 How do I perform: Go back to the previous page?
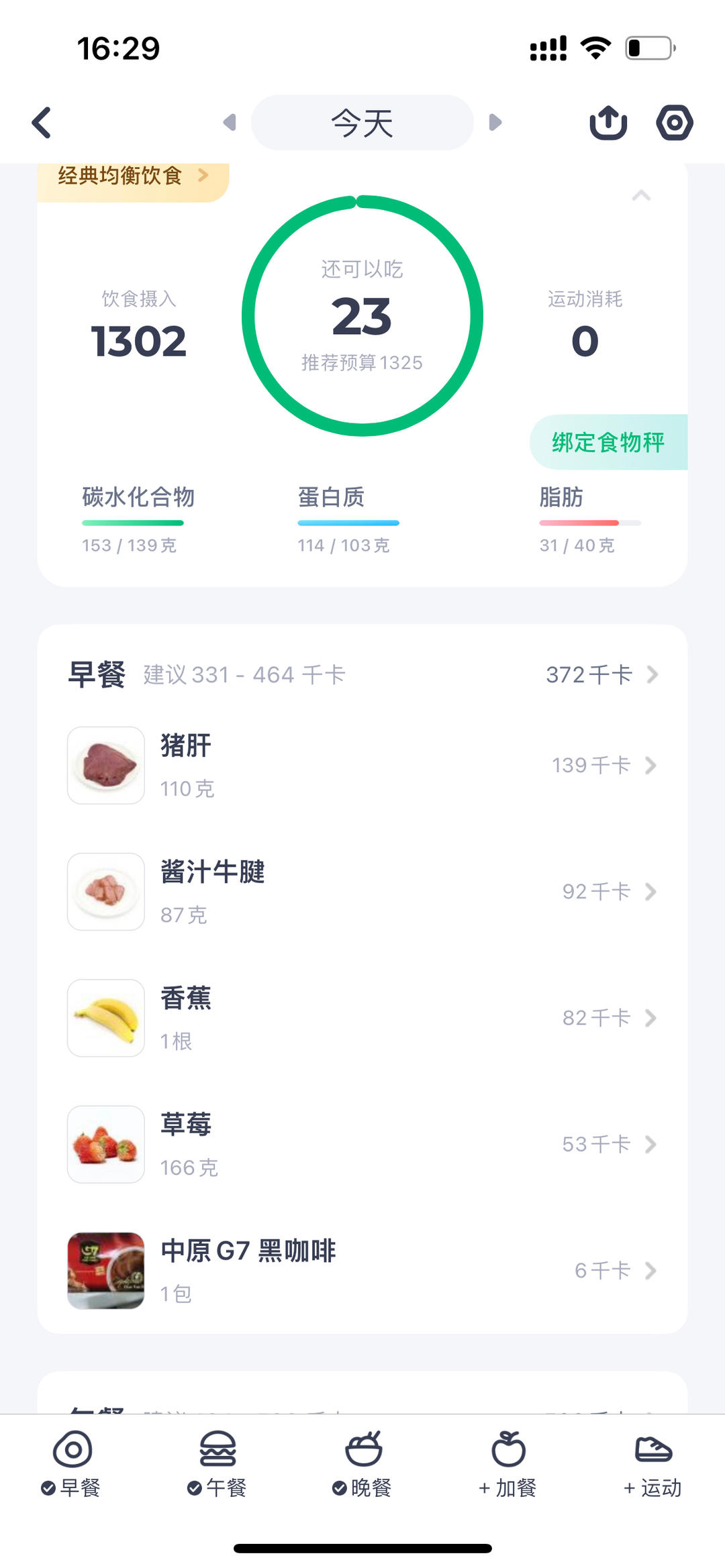(42, 123)
